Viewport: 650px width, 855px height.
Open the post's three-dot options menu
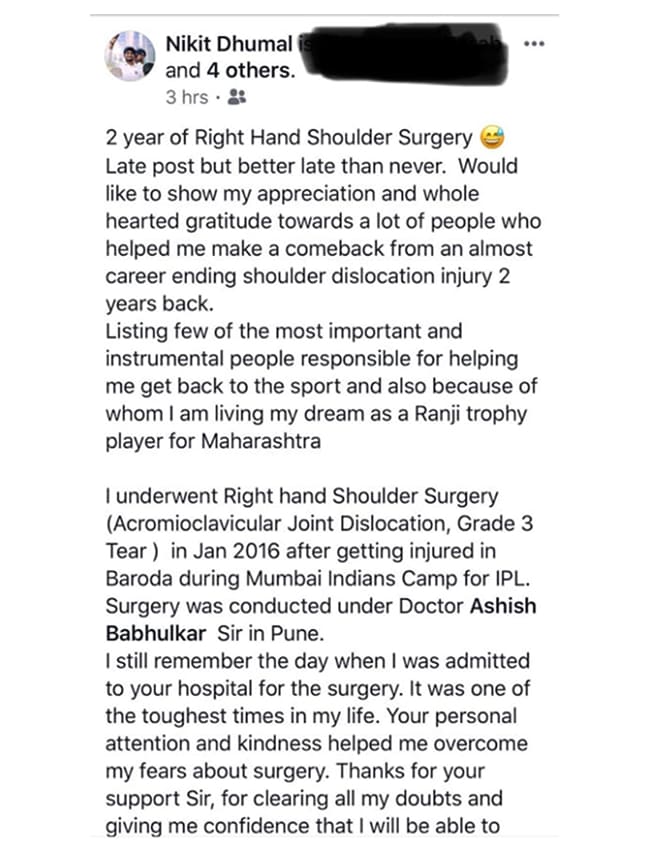tap(534, 44)
